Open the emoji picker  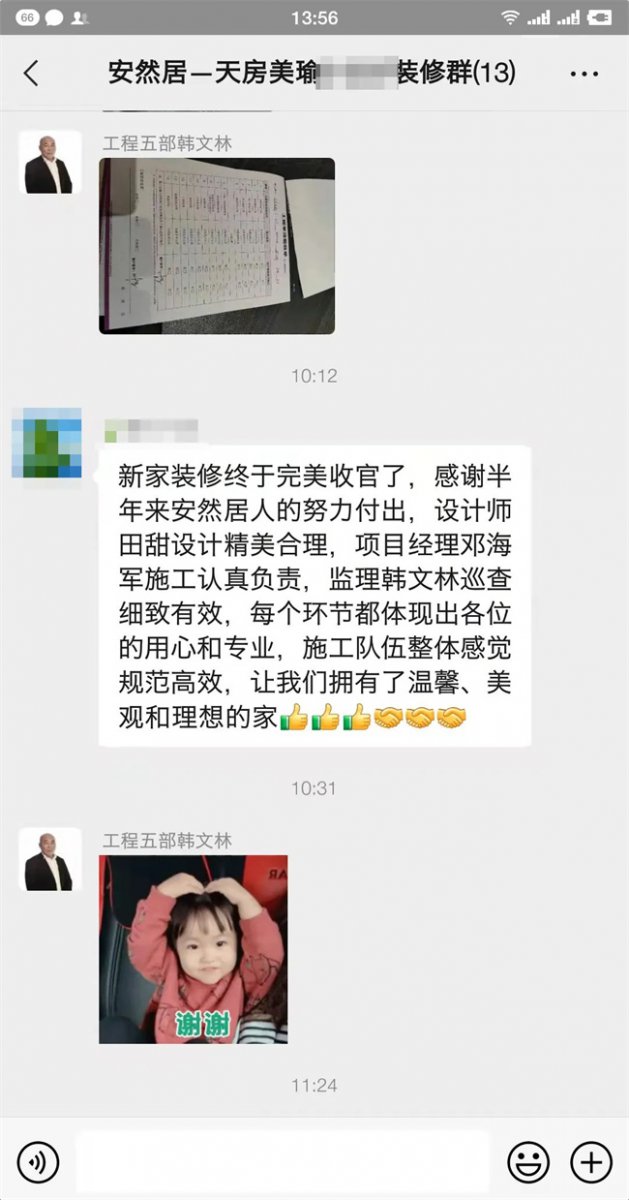point(528,1162)
